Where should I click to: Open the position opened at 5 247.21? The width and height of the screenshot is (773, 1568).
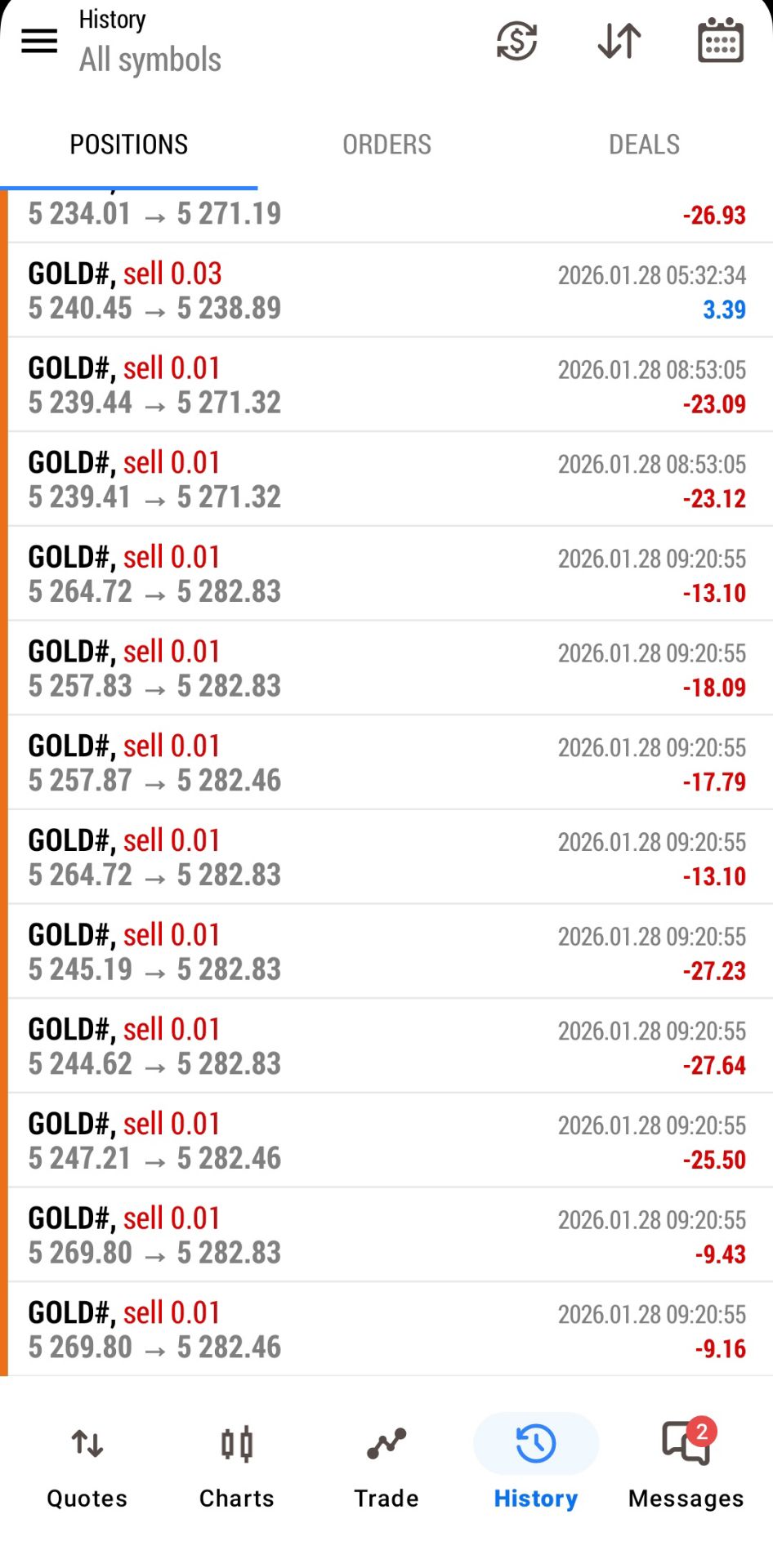(386, 1141)
